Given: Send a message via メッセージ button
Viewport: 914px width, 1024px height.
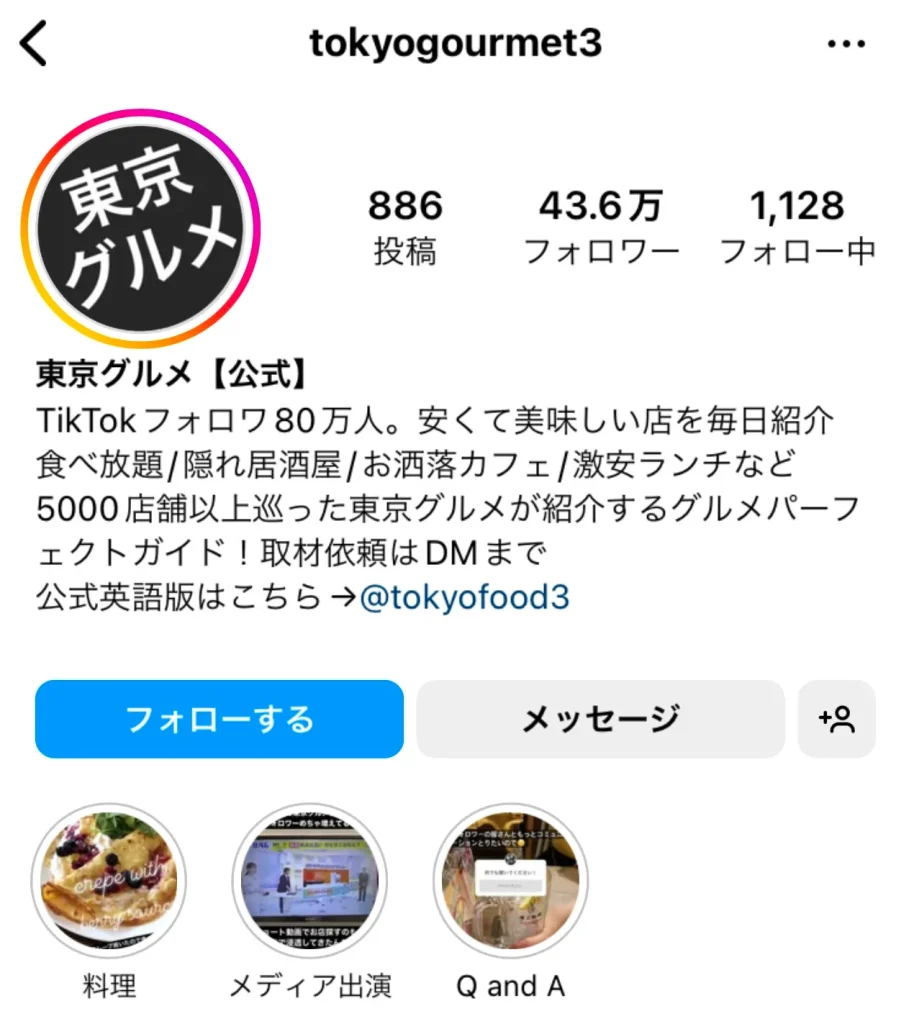Looking at the screenshot, I should point(600,719).
